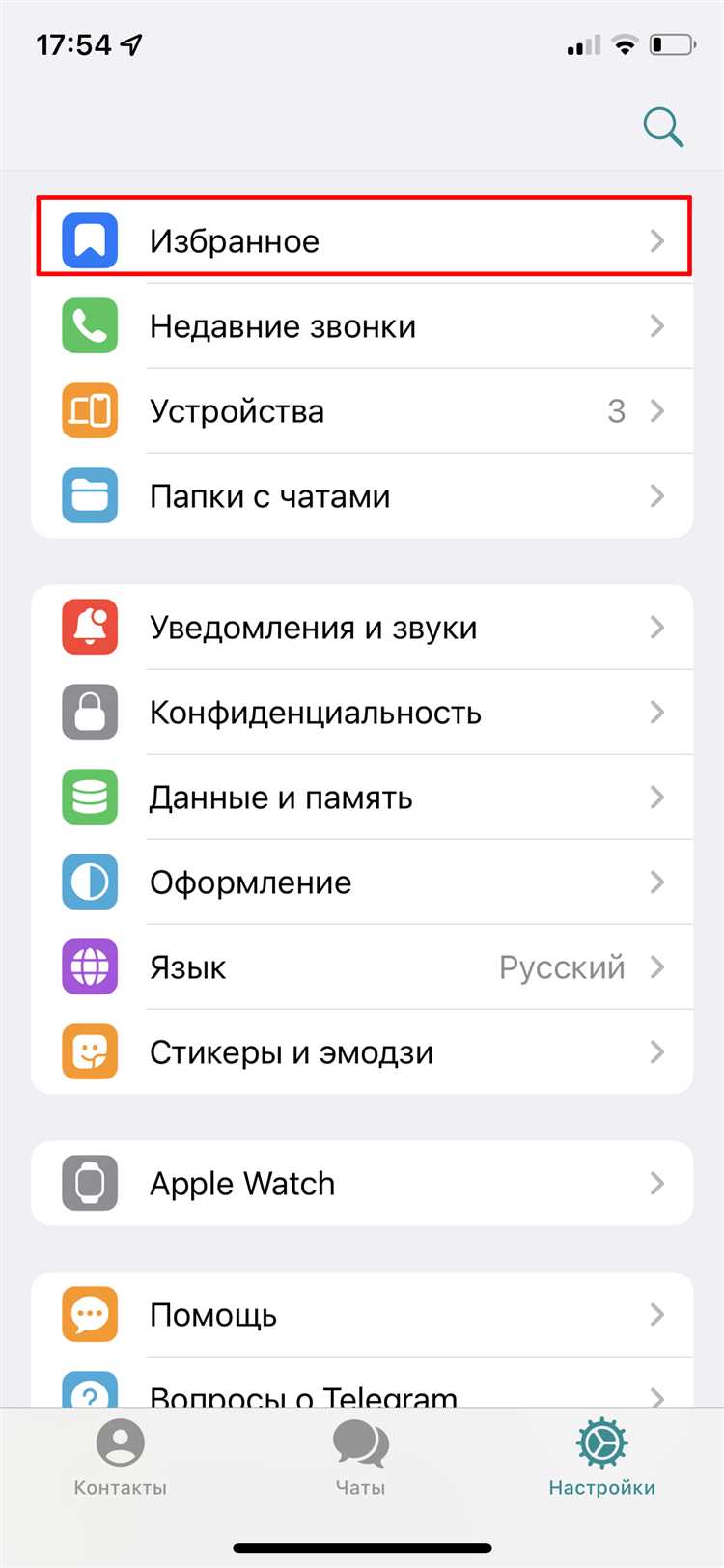
Task: Open Вопросы о Telegram
Action: (362, 1392)
